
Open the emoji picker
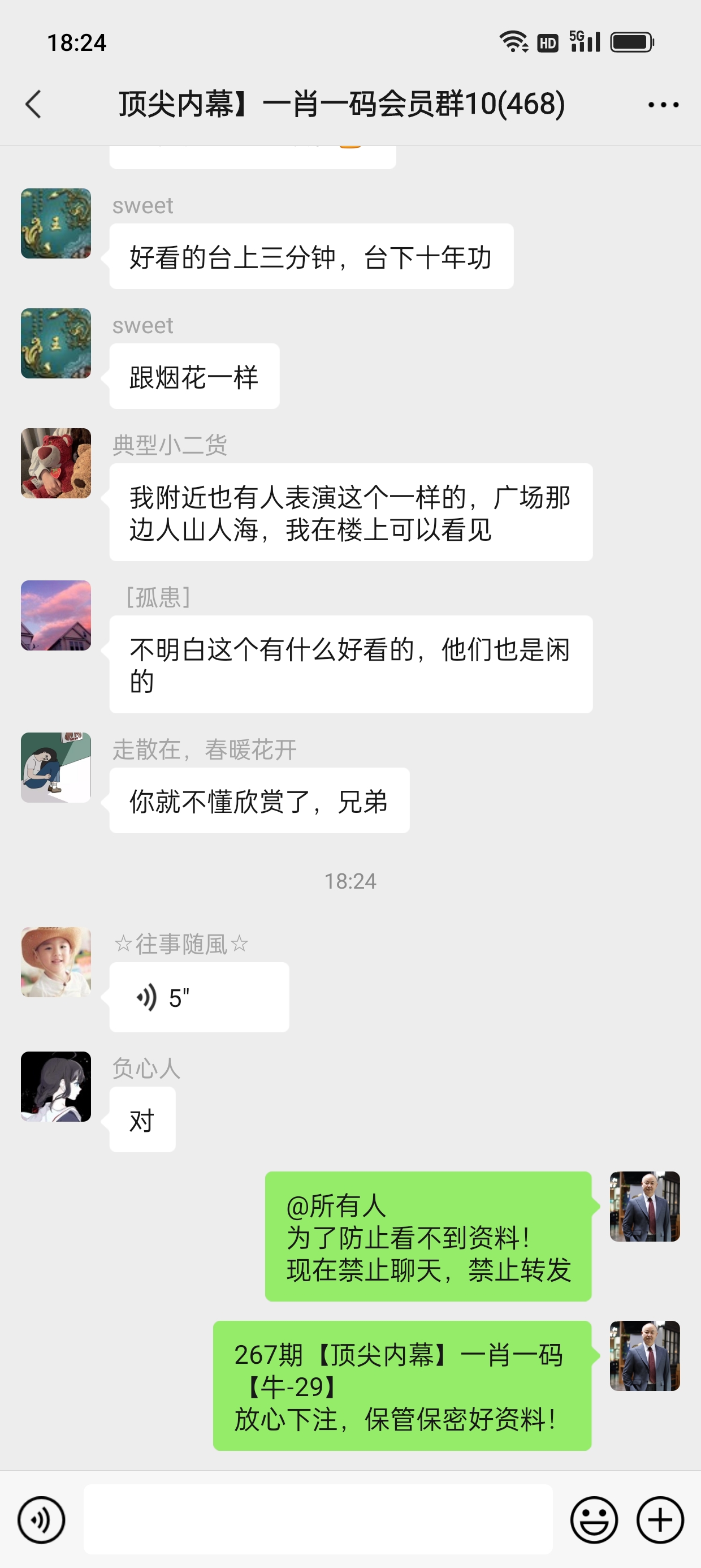(x=593, y=1519)
